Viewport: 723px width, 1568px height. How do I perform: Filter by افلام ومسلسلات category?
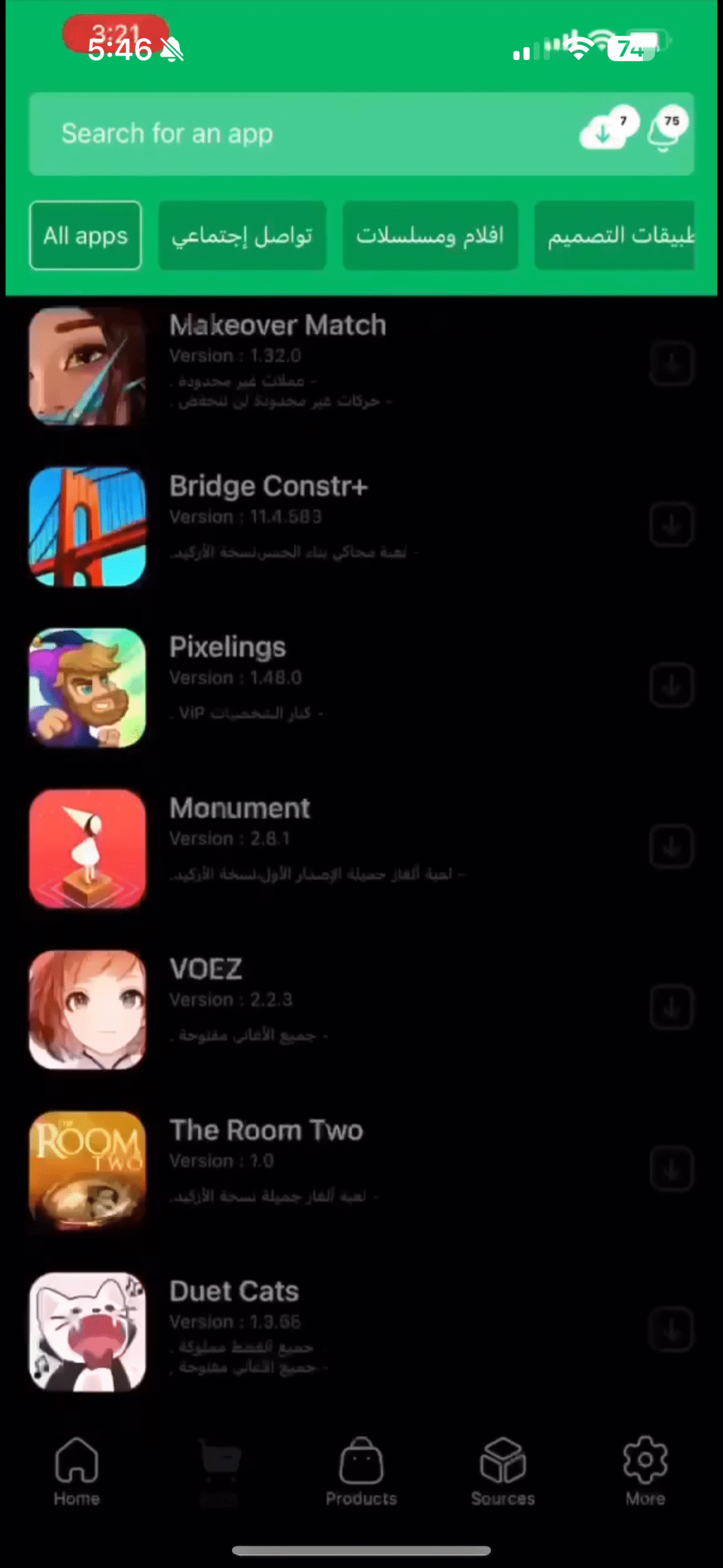click(430, 235)
